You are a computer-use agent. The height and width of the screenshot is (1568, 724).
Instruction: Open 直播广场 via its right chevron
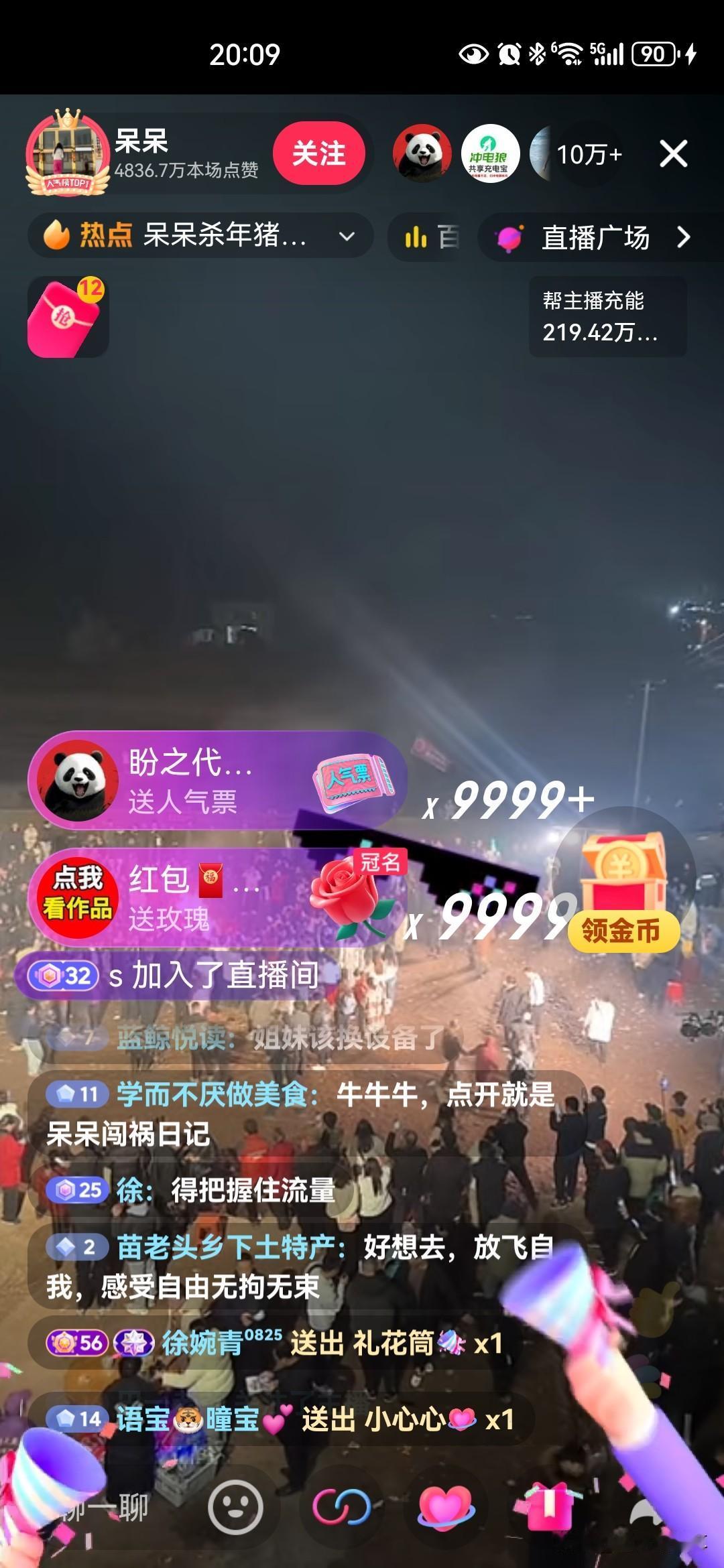[684, 237]
